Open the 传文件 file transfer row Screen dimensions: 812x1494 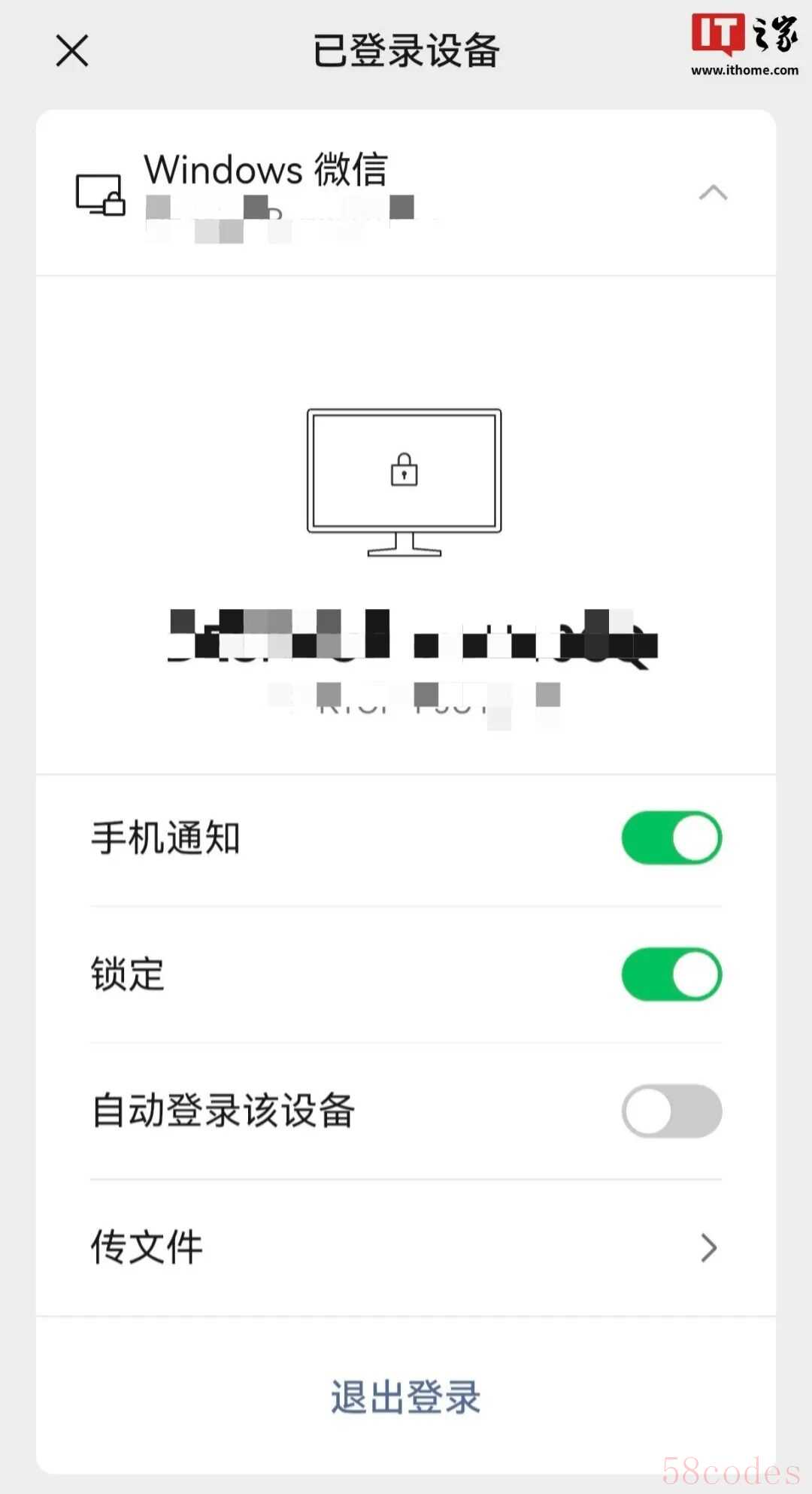pyautogui.click(x=406, y=1247)
